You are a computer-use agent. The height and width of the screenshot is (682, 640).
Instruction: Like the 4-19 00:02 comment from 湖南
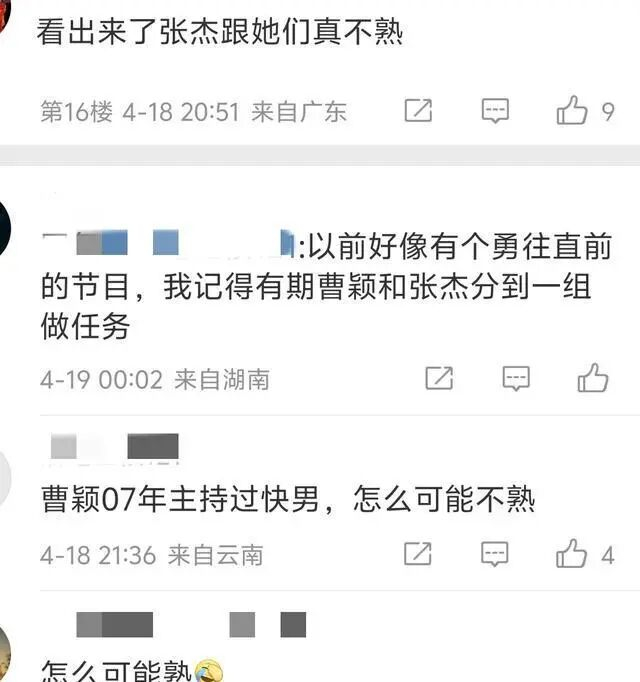point(593,378)
